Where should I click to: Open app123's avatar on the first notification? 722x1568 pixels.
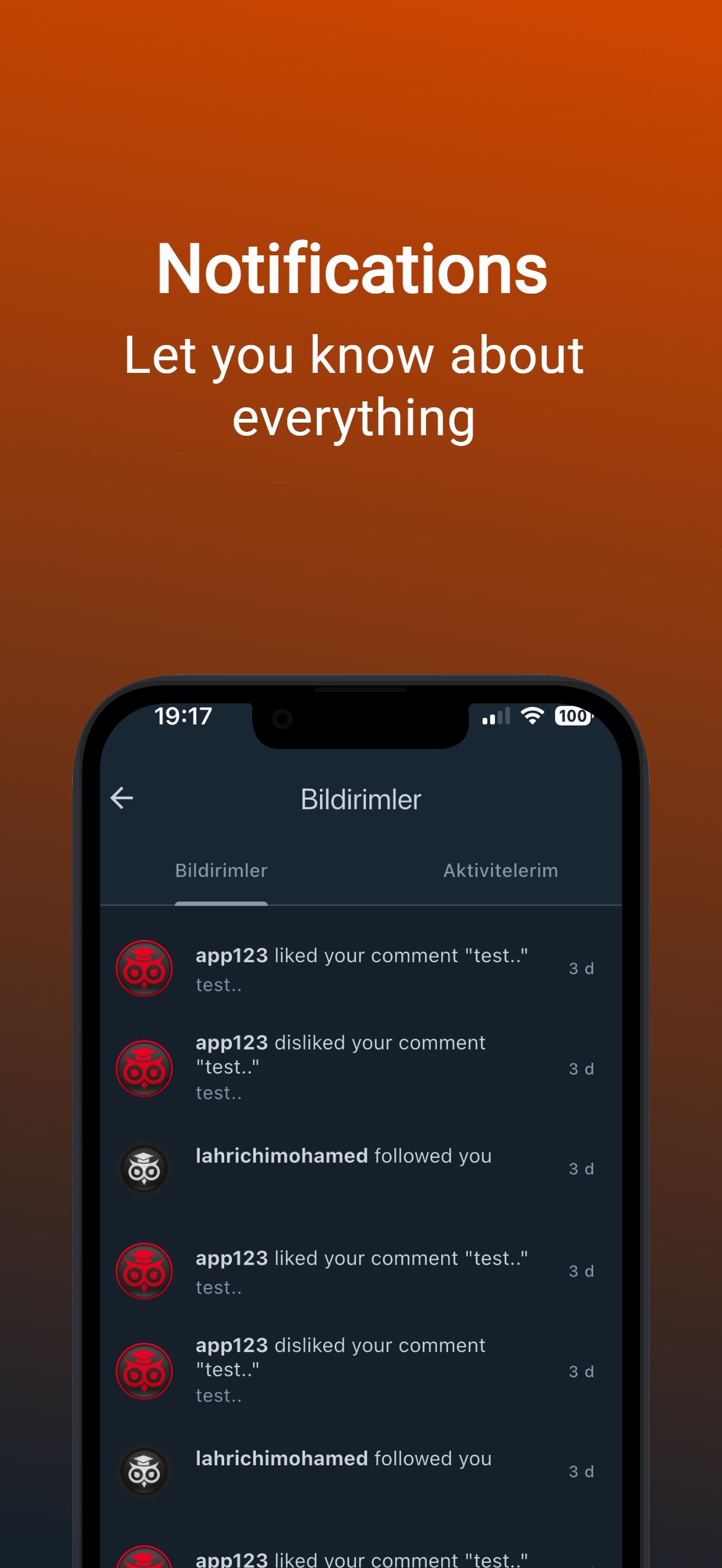point(144,968)
